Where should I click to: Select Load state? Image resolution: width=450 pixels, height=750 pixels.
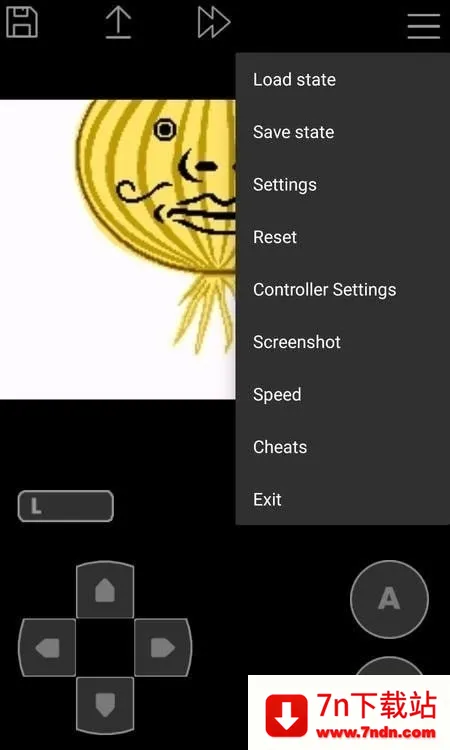(x=342, y=79)
